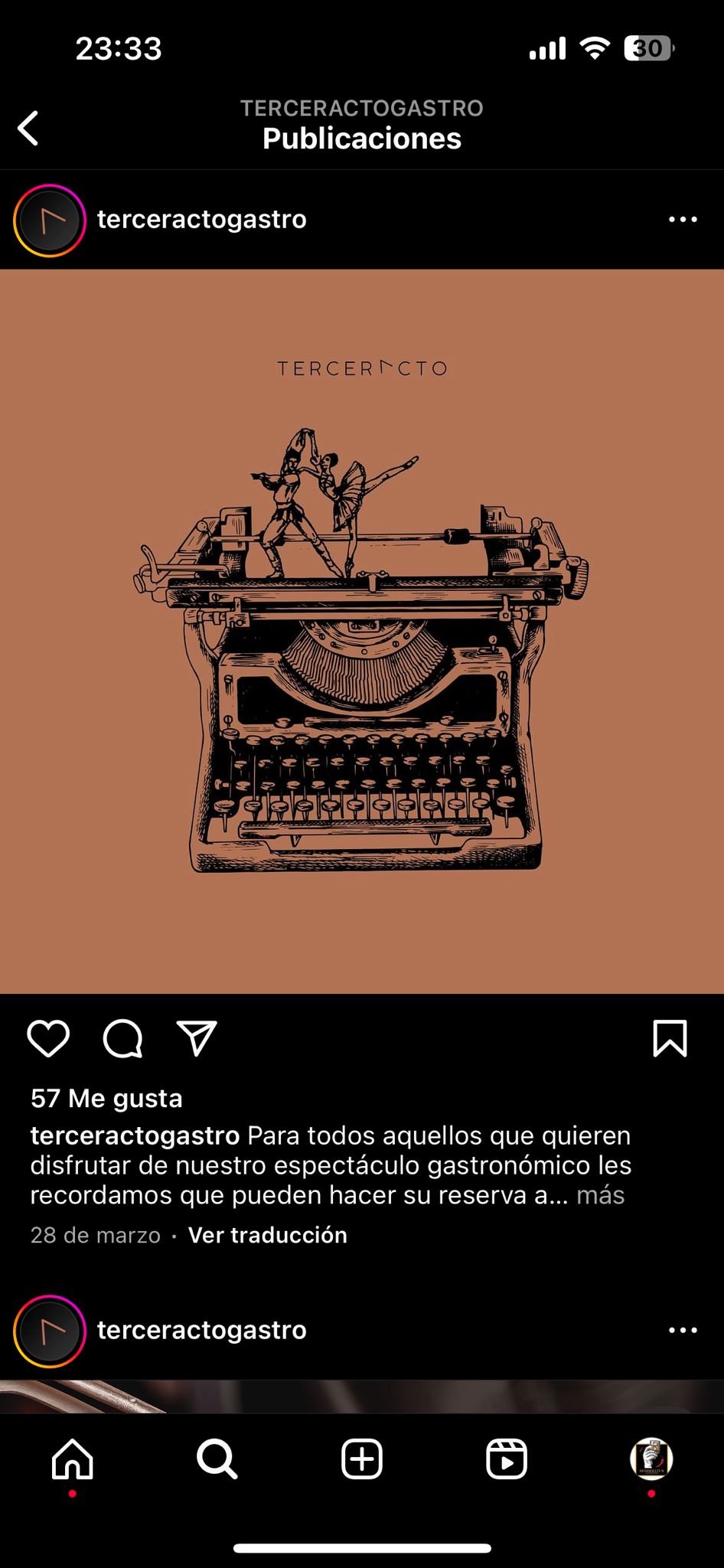Go to my profile tab
This screenshot has width=724, height=1568.
651,1459
